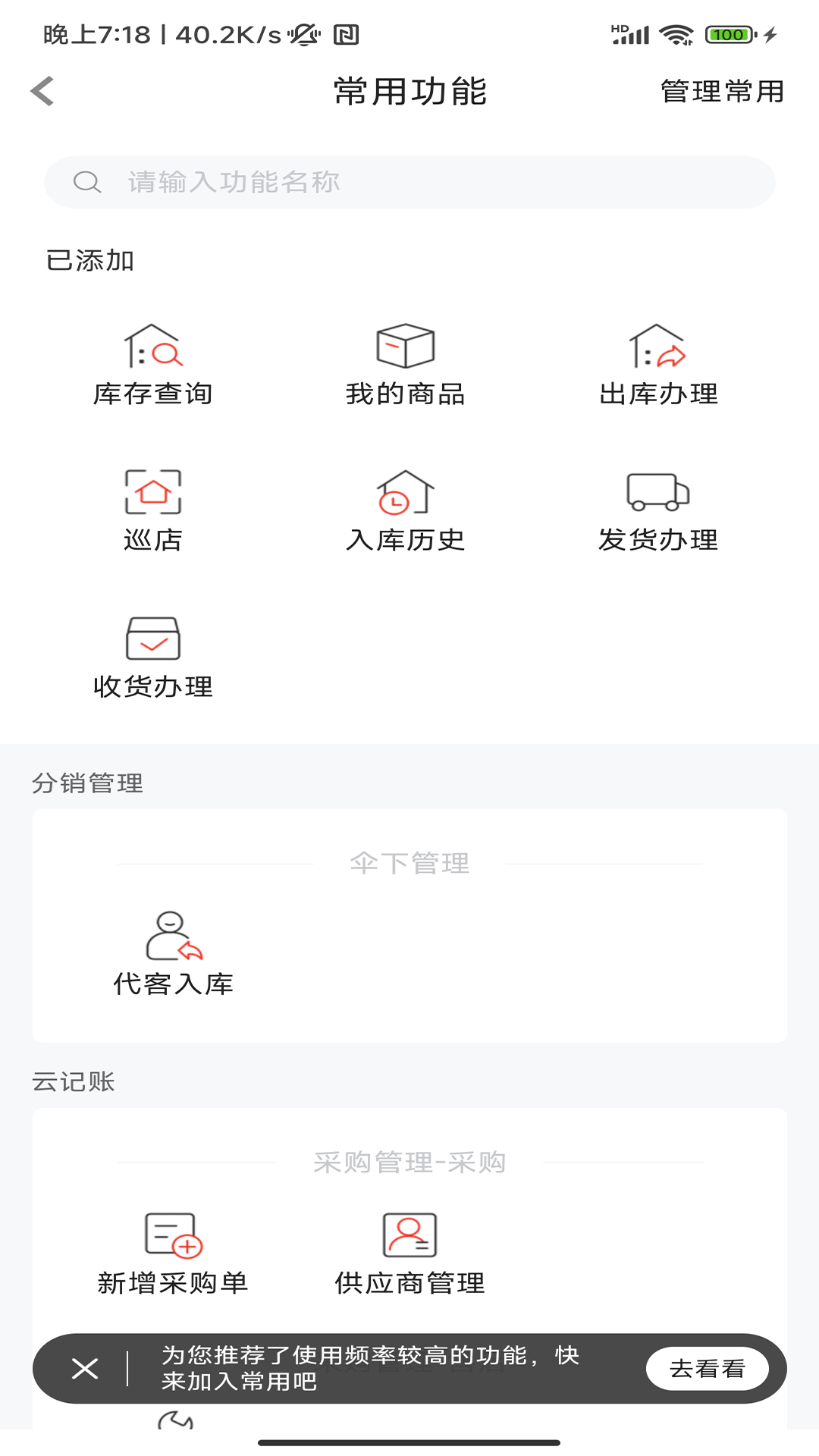Open 代客入库 under 伞下管理
Viewport: 819px width, 1456px height.
pyautogui.click(x=174, y=954)
